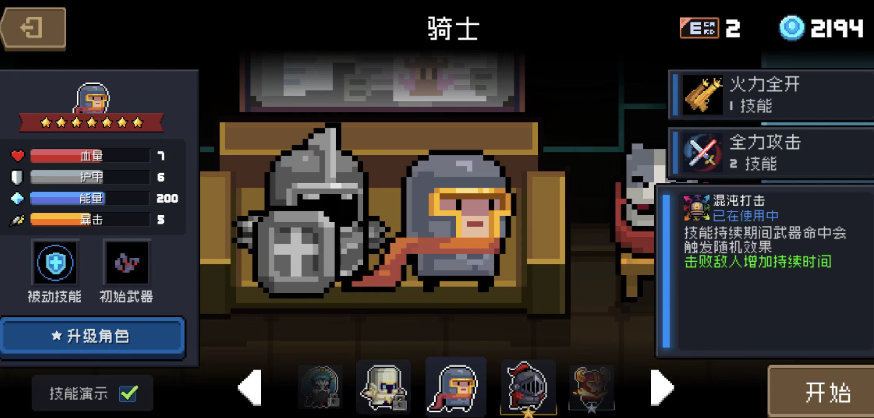View the 被动技能 passive skill
This screenshot has height=418, width=874.
tap(55, 264)
